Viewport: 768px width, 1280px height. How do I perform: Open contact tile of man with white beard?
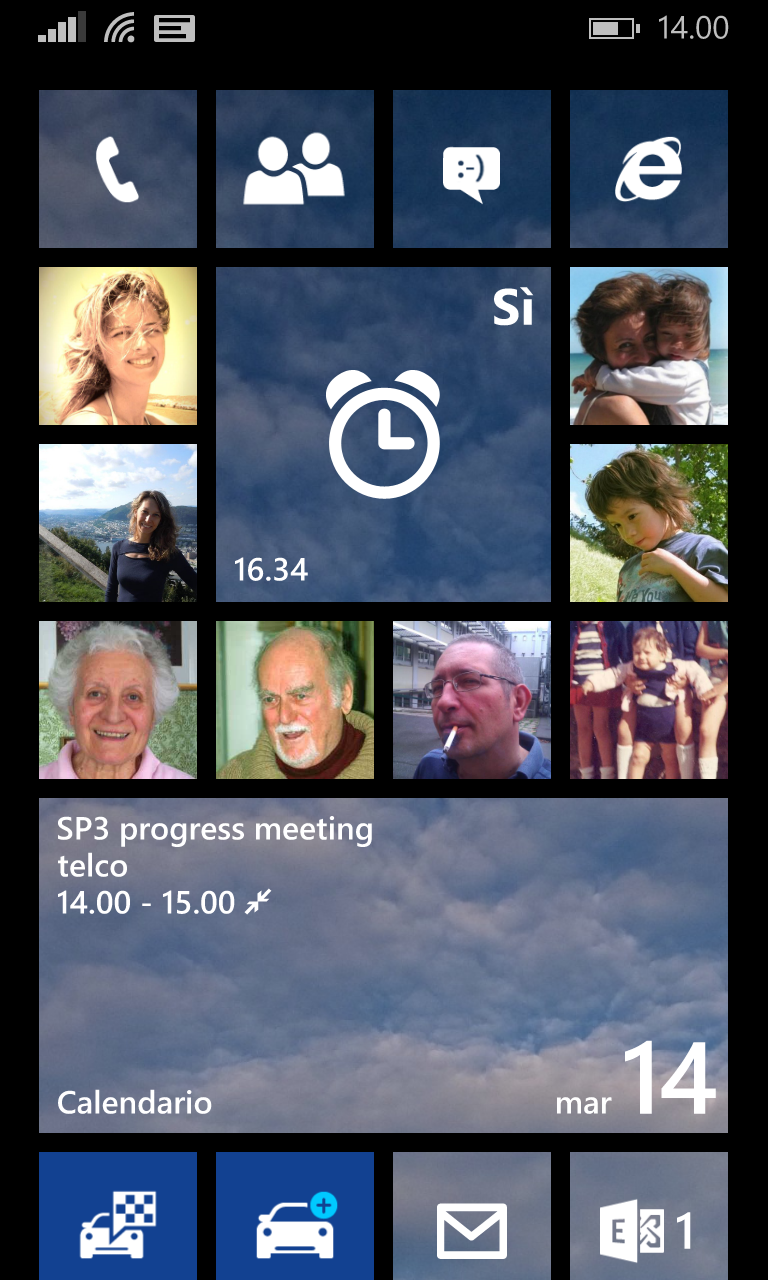[x=295, y=700]
